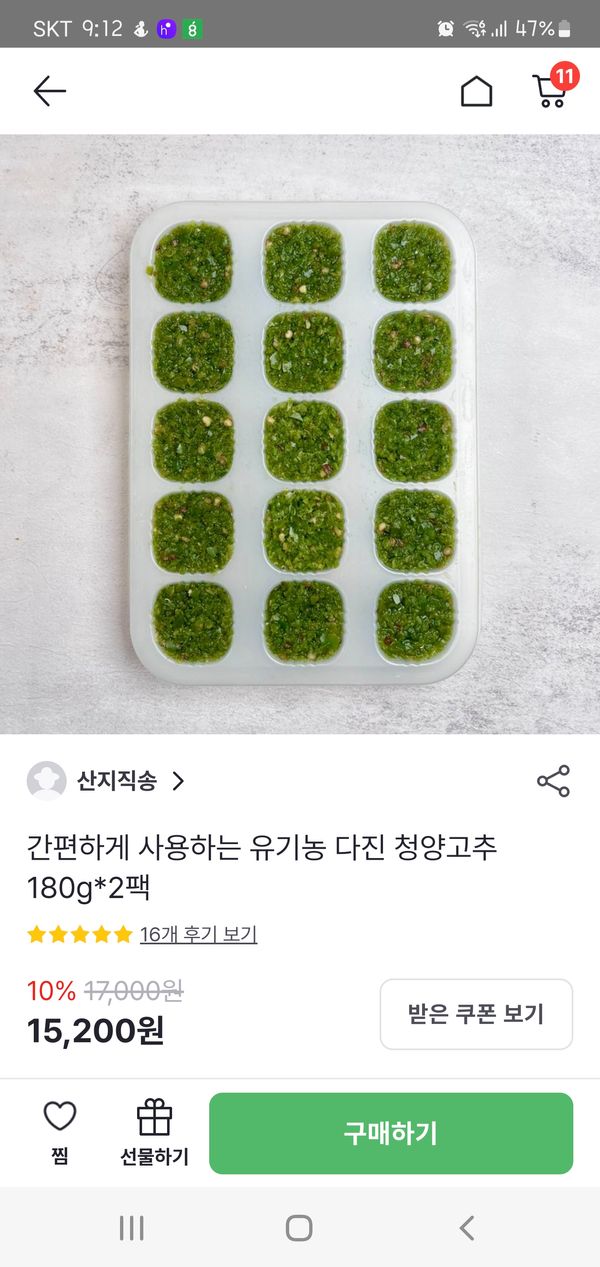This screenshot has width=600, height=1267.
Task: Go back using the top arrow
Action: 49,92
